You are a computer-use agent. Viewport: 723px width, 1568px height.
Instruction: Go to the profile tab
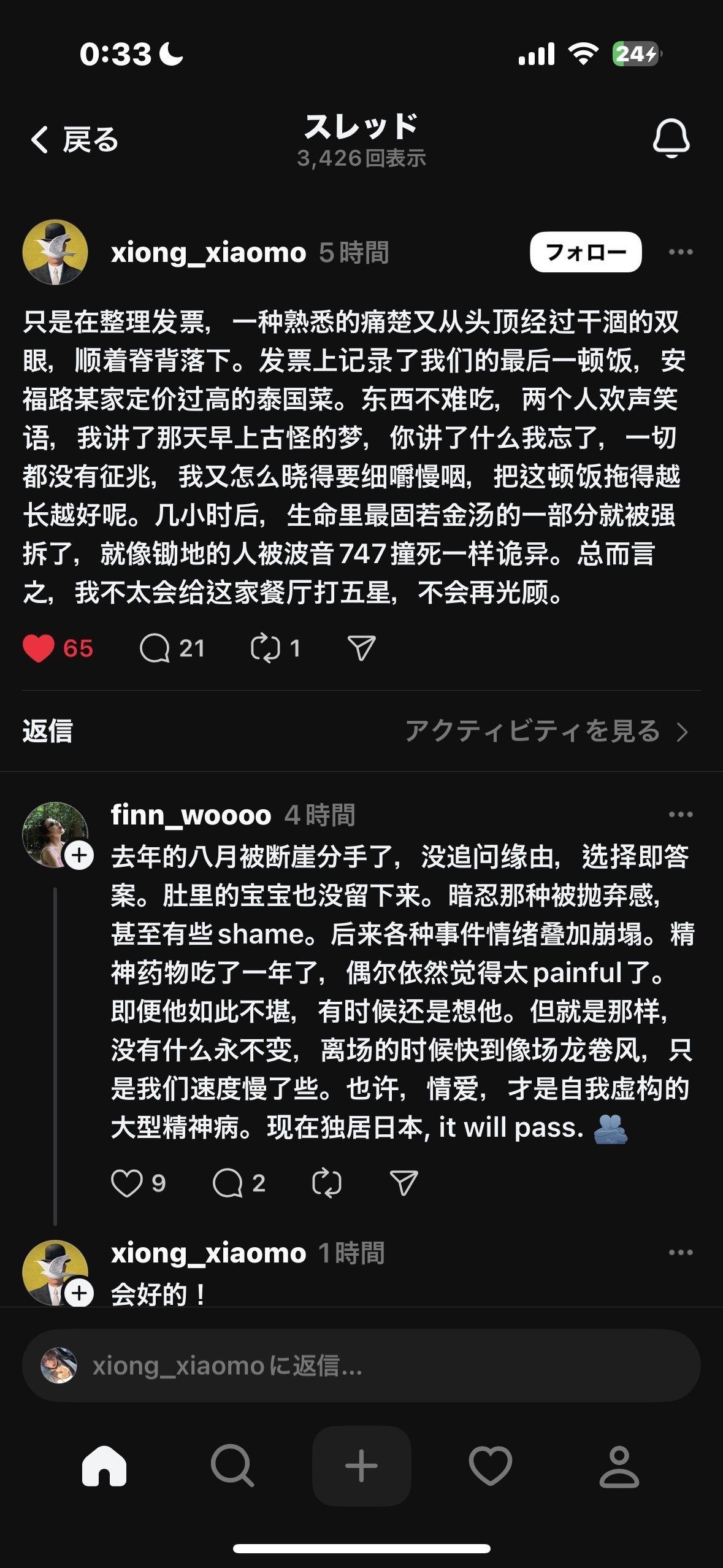619,1466
